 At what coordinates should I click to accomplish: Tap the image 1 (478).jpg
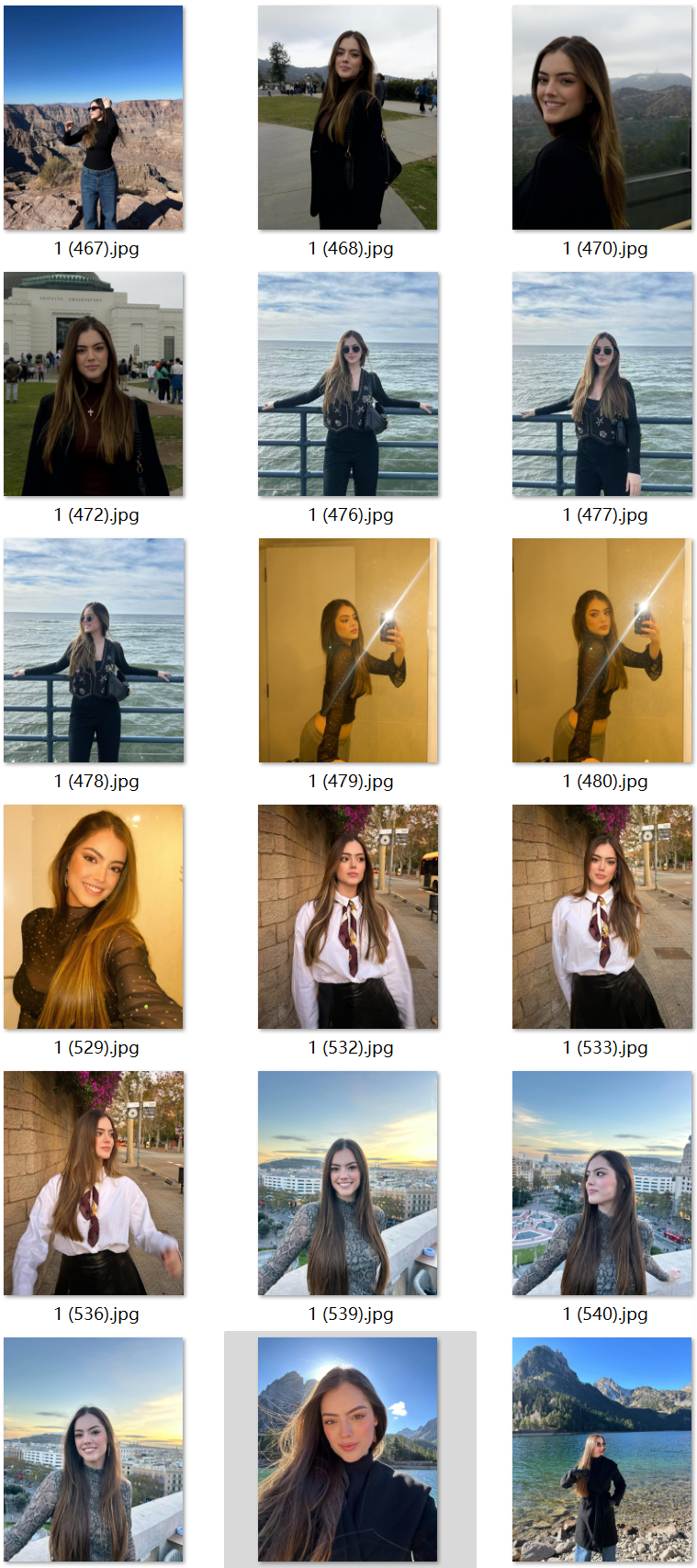[x=94, y=650]
